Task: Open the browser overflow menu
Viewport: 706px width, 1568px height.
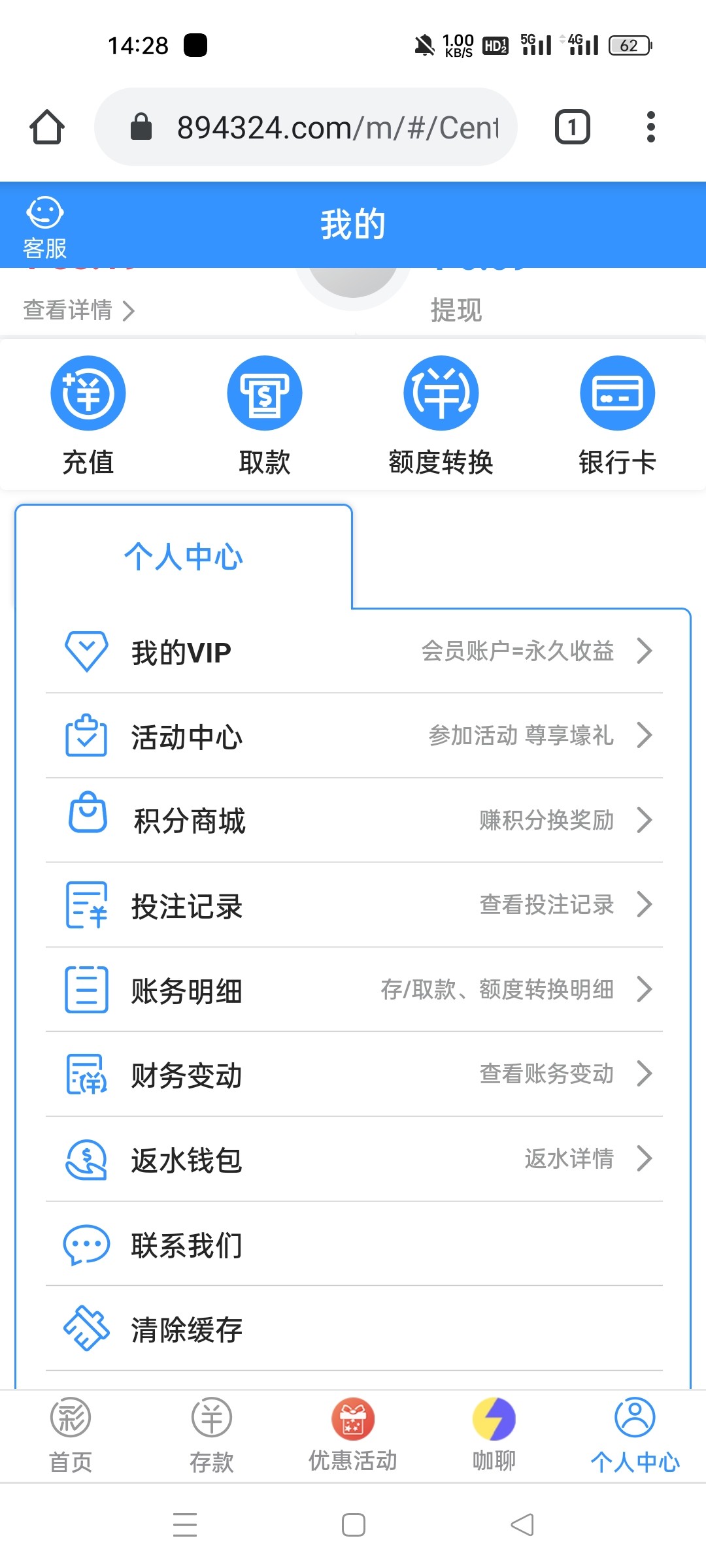Action: (650, 127)
